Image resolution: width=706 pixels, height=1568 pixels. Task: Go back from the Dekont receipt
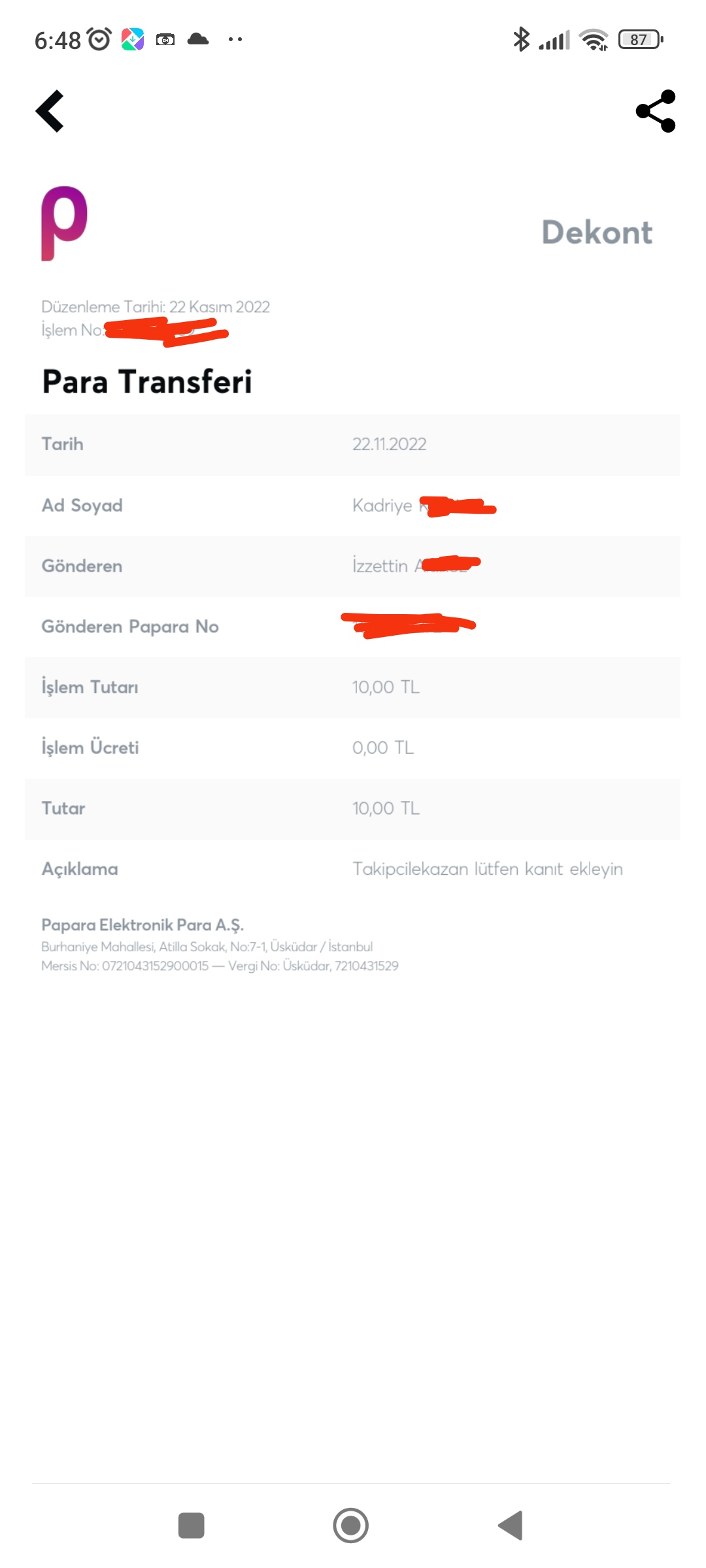click(x=50, y=111)
